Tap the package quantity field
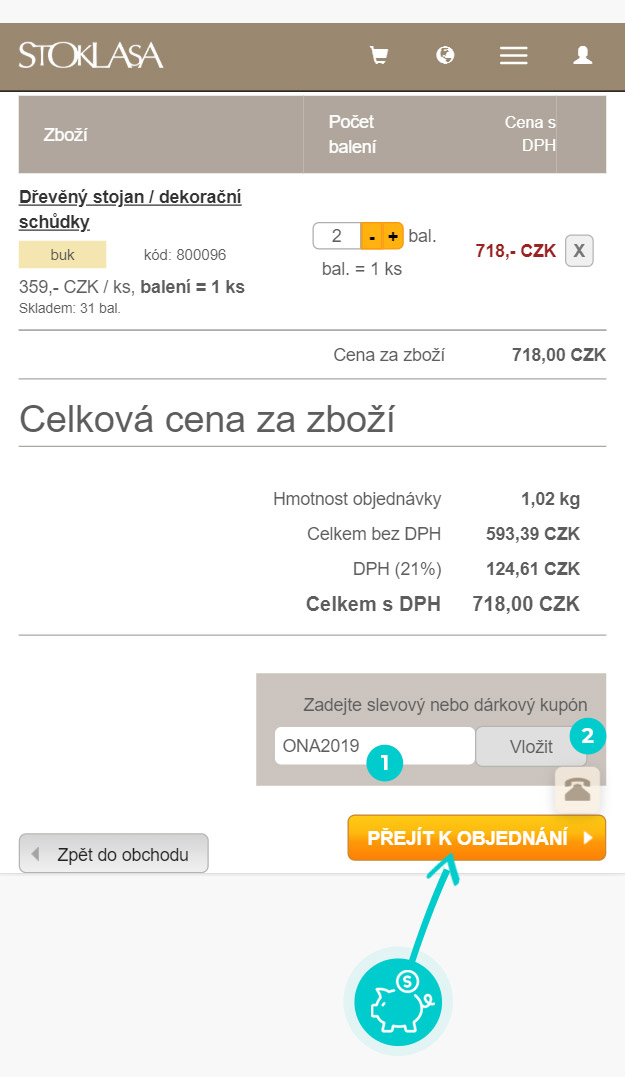This screenshot has height=1077, width=625. click(337, 236)
